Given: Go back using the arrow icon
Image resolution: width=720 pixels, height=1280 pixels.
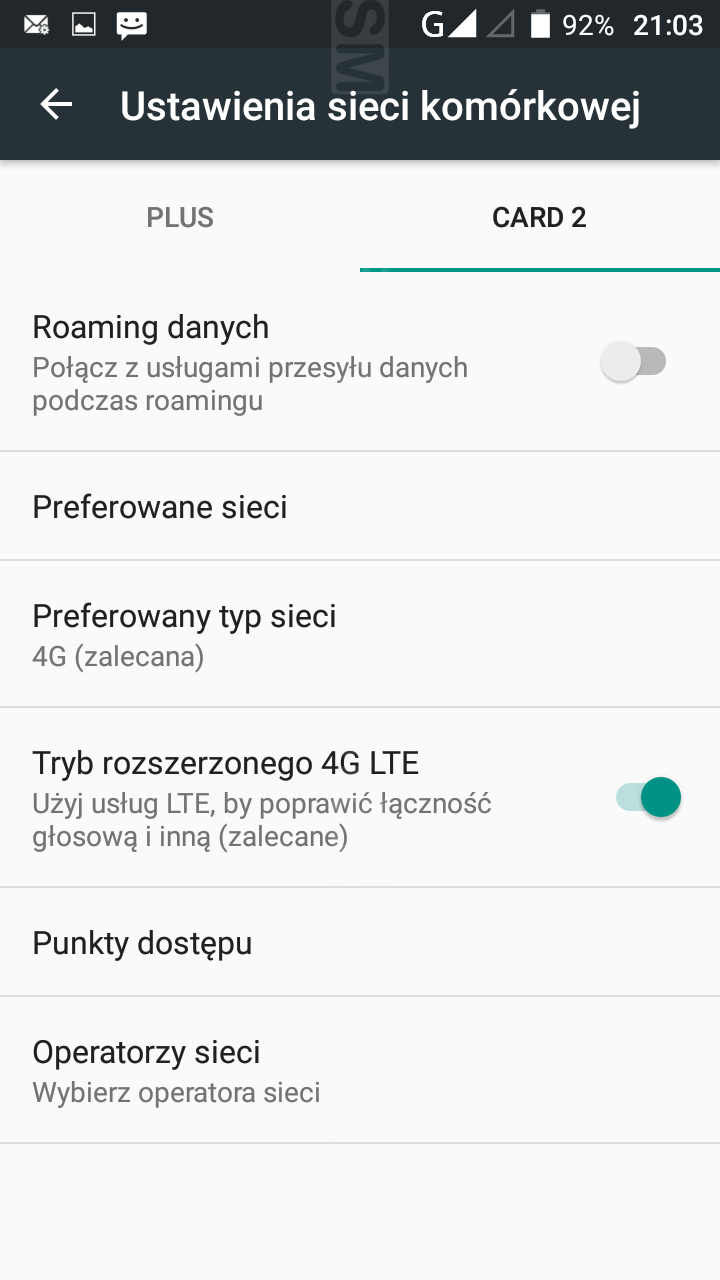Looking at the screenshot, I should pos(57,105).
